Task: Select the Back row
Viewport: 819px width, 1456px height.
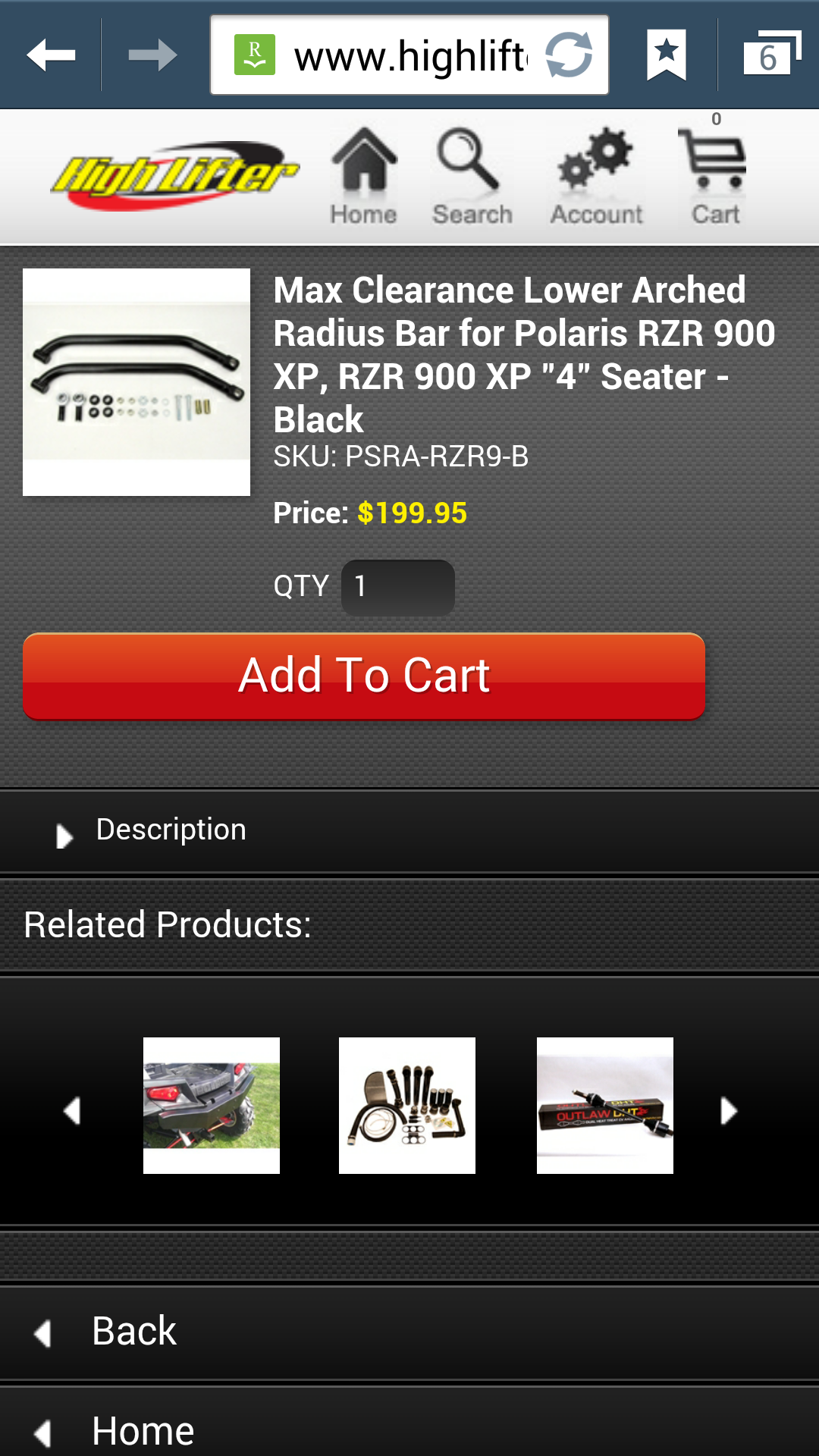Action: [135, 1332]
